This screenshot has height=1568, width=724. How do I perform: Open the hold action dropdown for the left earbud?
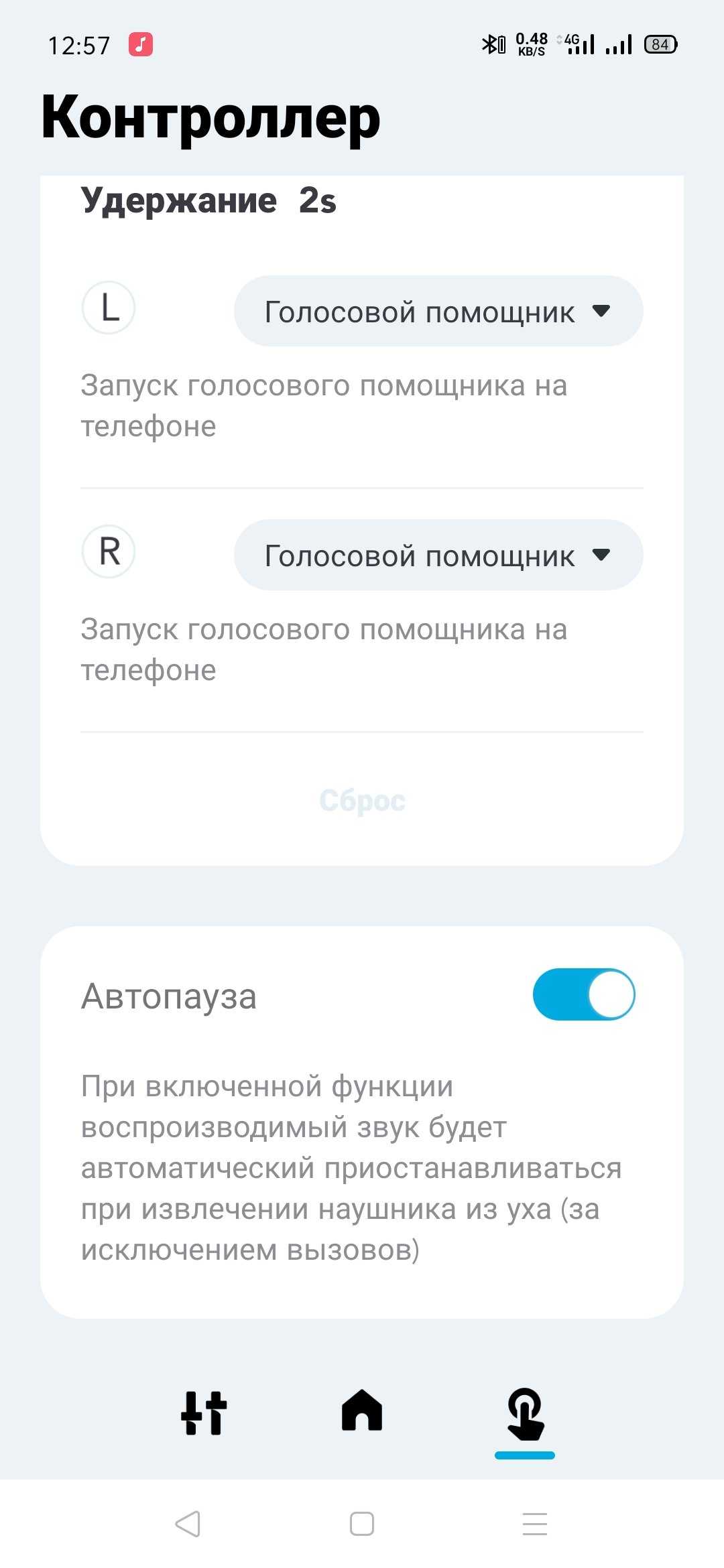(438, 312)
